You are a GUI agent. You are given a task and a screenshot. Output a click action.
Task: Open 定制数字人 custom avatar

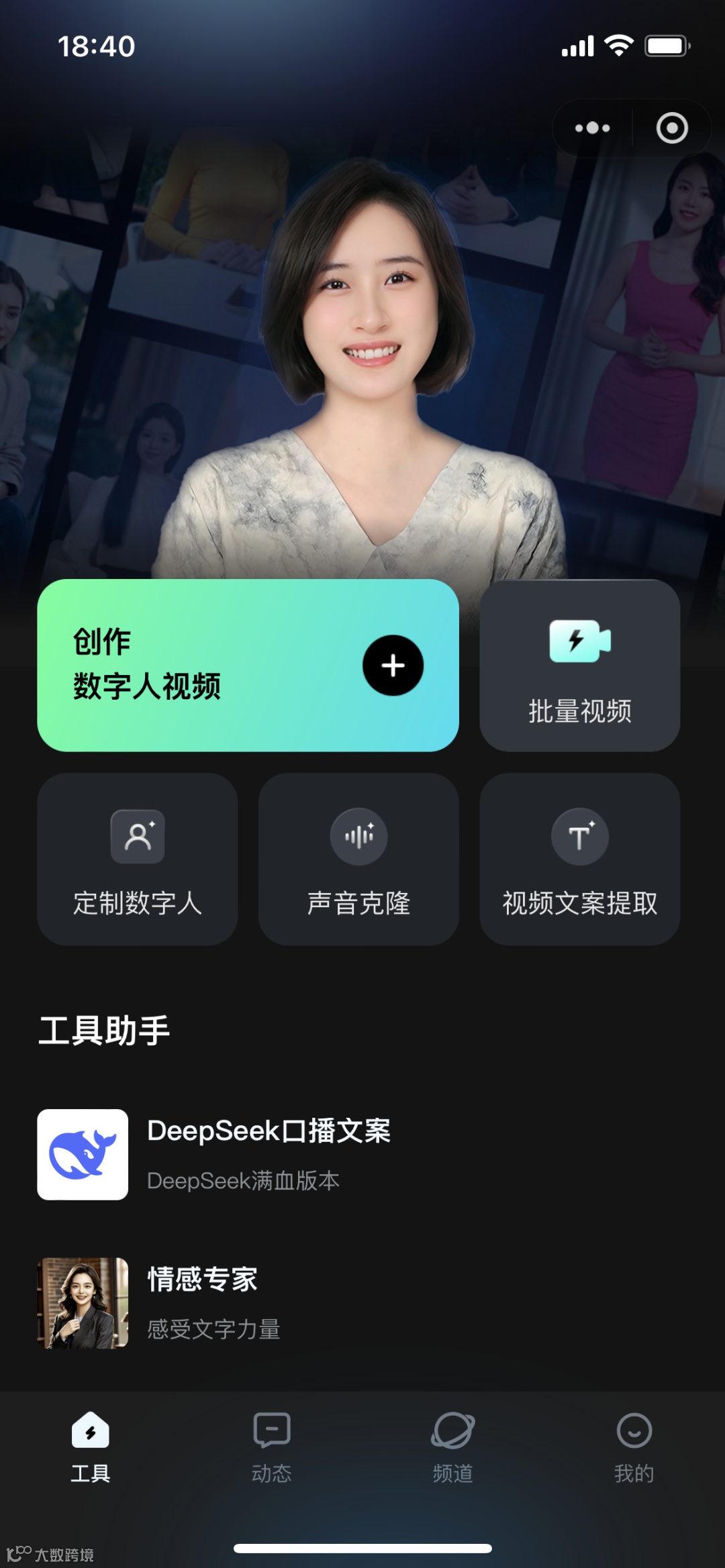pyautogui.click(x=138, y=859)
